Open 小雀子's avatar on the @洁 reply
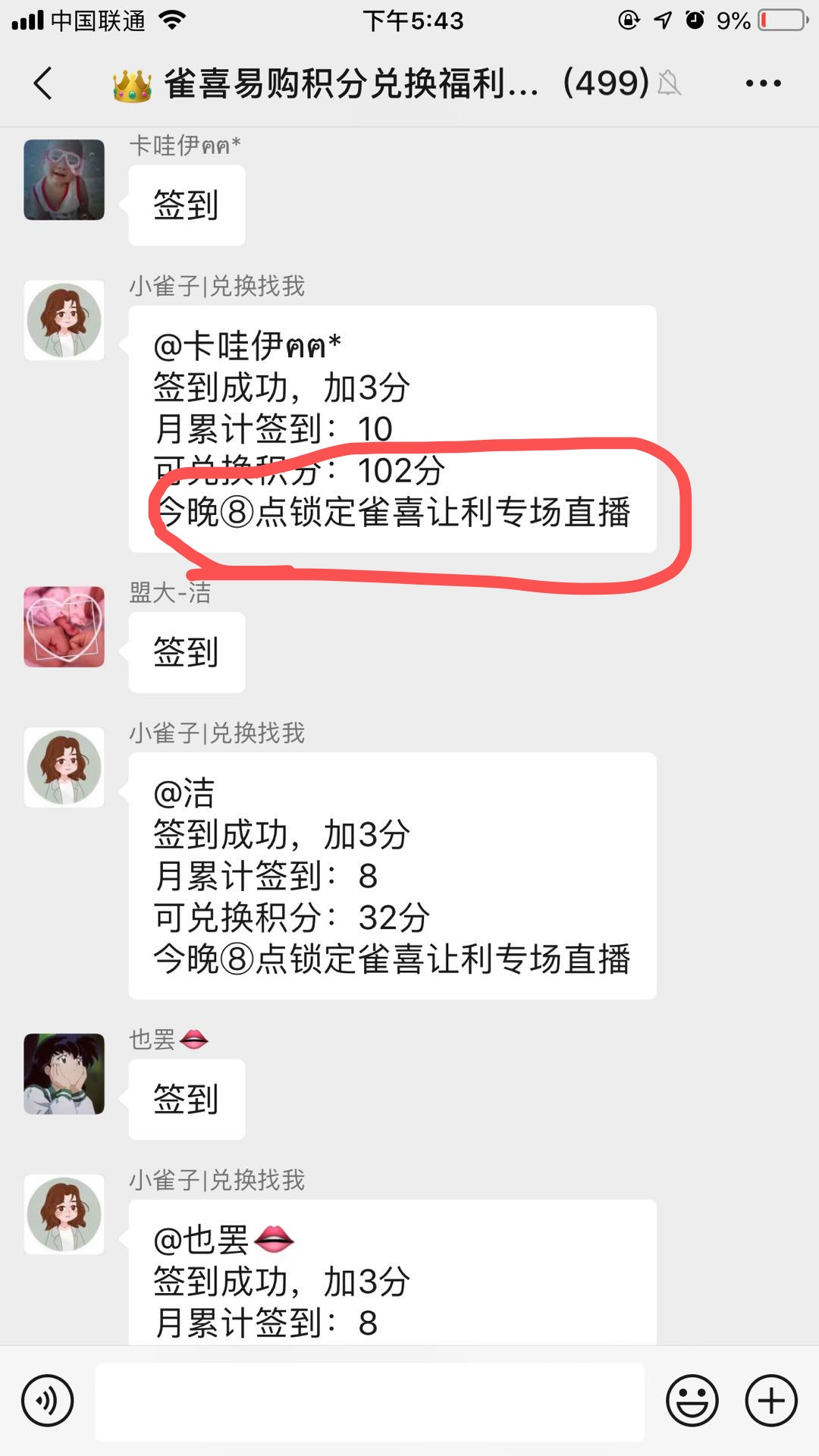Viewport: 819px width, 1456px height. [x=64, y=767]
